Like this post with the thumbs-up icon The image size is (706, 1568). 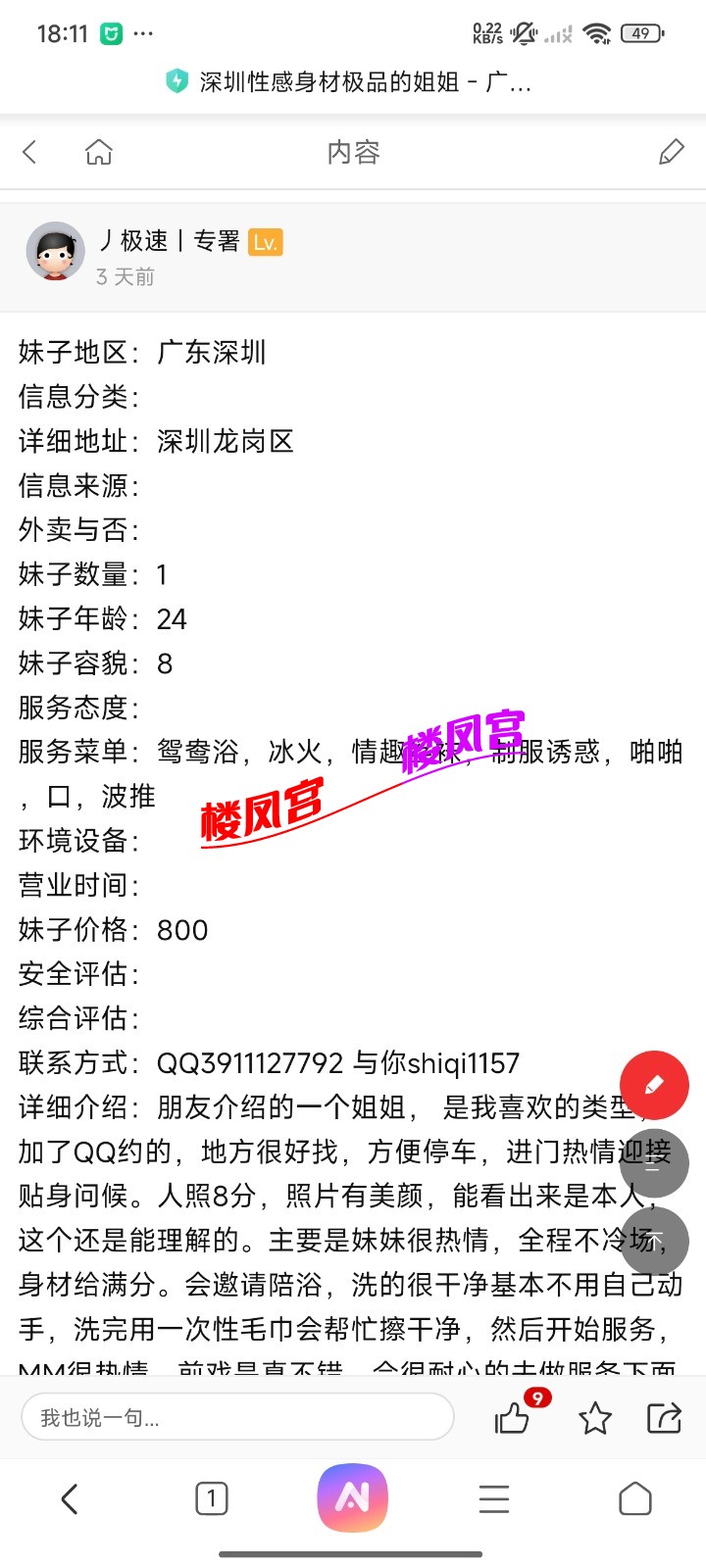[x=513, y=1417]
